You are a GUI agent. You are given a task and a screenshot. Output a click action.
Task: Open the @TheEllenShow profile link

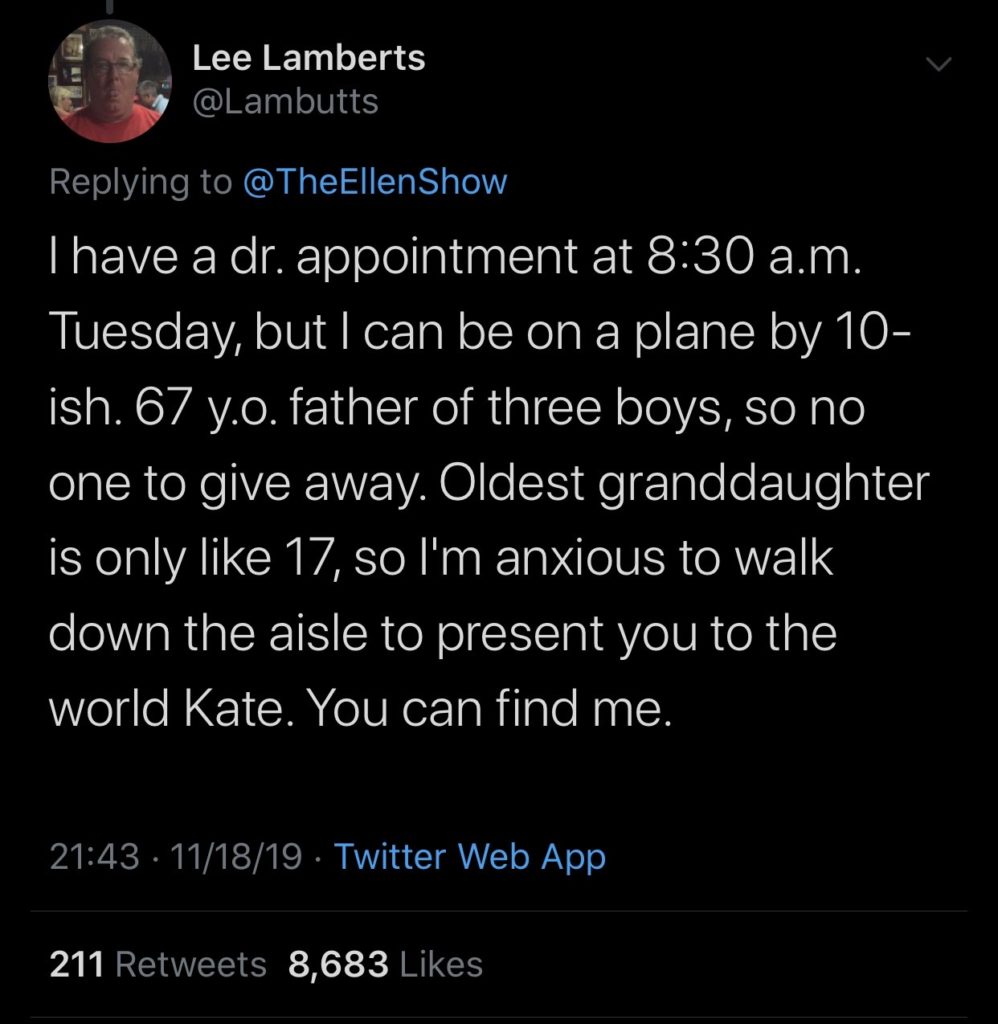click(x=374, y=182)
